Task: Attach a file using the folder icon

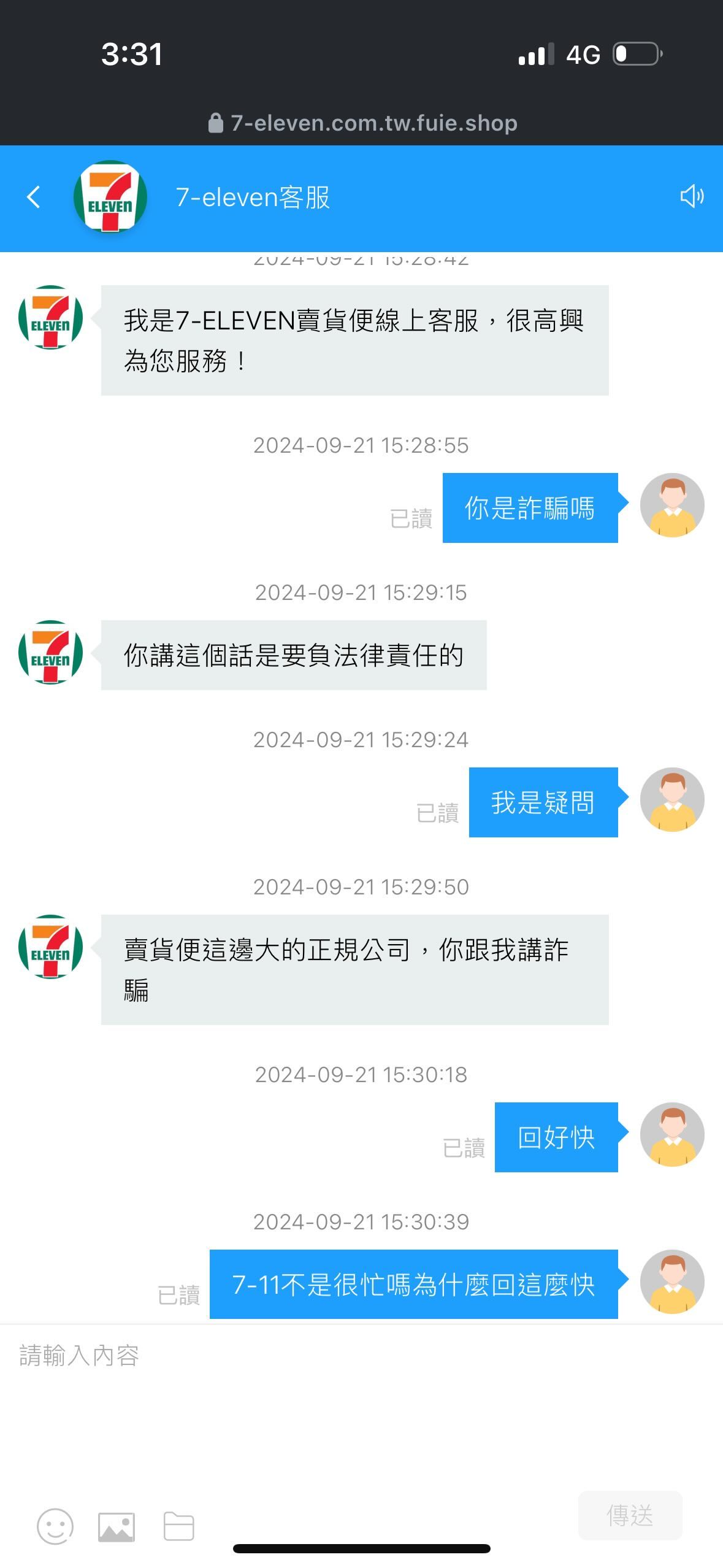Action: [179, 1526]
